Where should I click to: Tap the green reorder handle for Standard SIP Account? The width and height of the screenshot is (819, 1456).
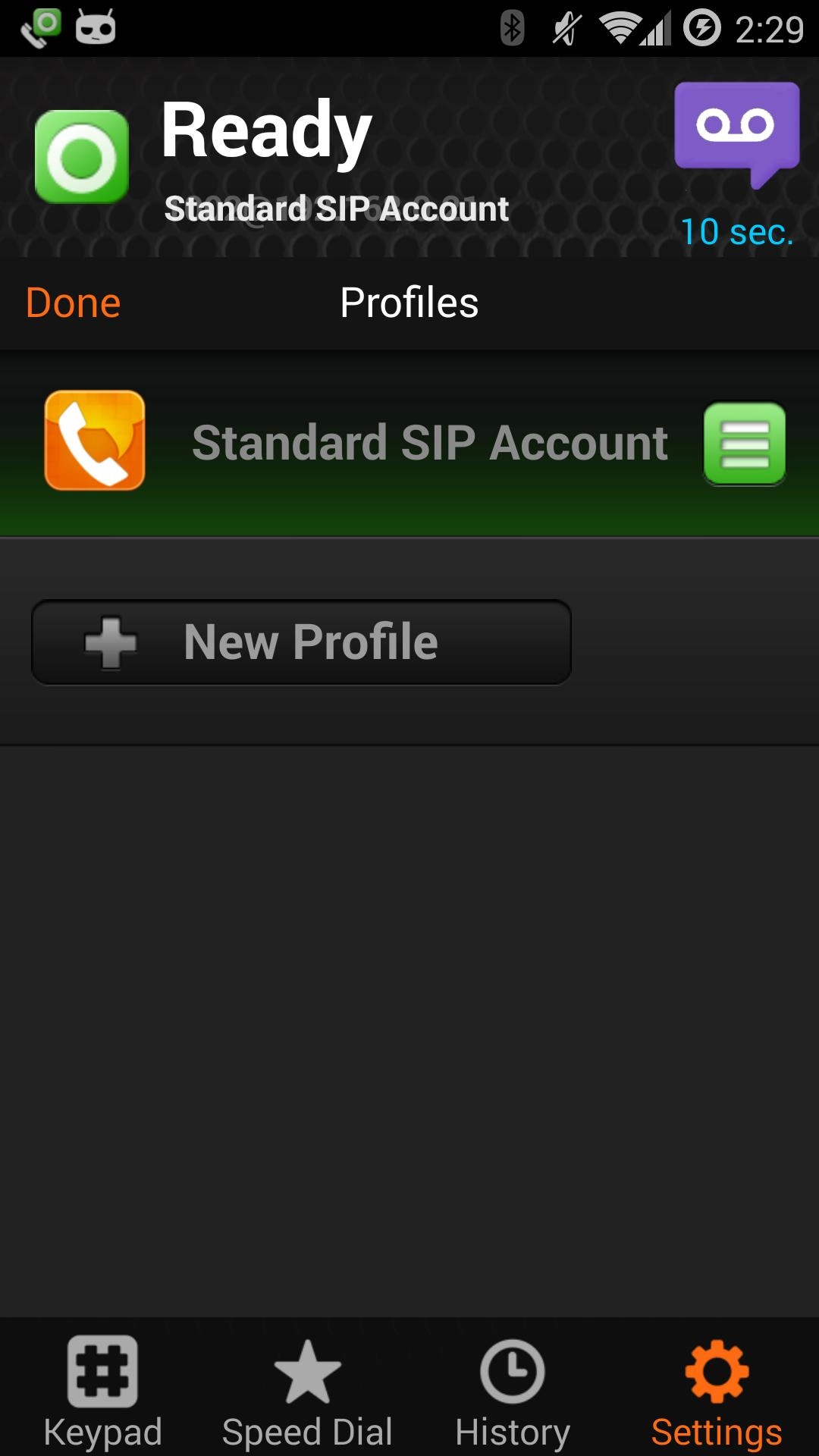coord(744,444)
